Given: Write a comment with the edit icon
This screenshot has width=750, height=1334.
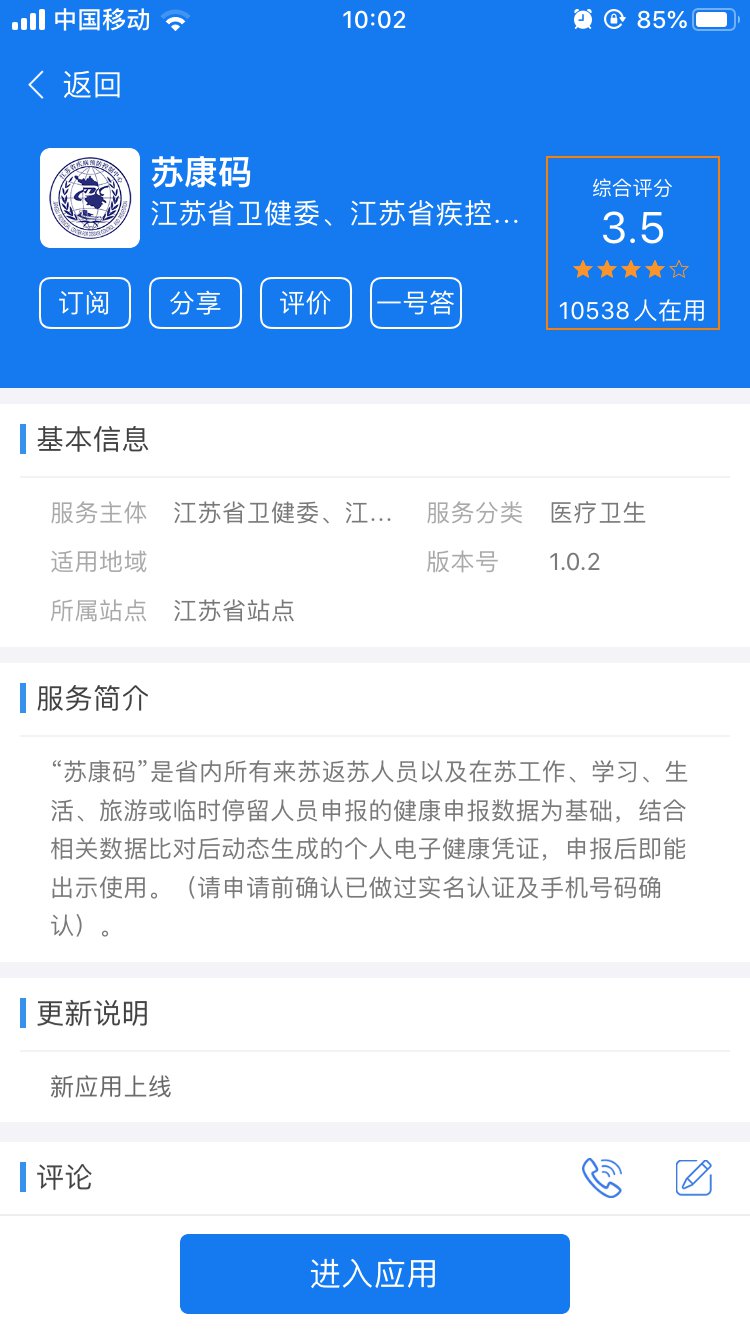Looking at the screenshot, I should (694, 1177).
